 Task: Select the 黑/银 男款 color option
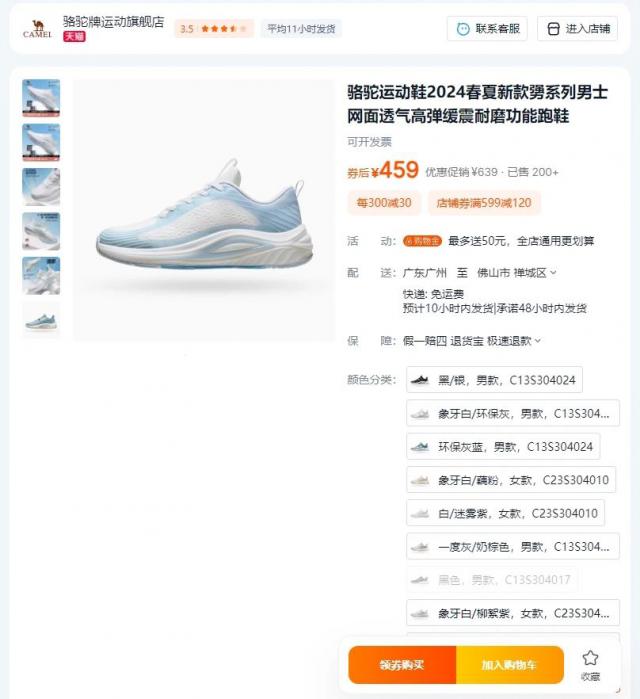click(494, 380)
